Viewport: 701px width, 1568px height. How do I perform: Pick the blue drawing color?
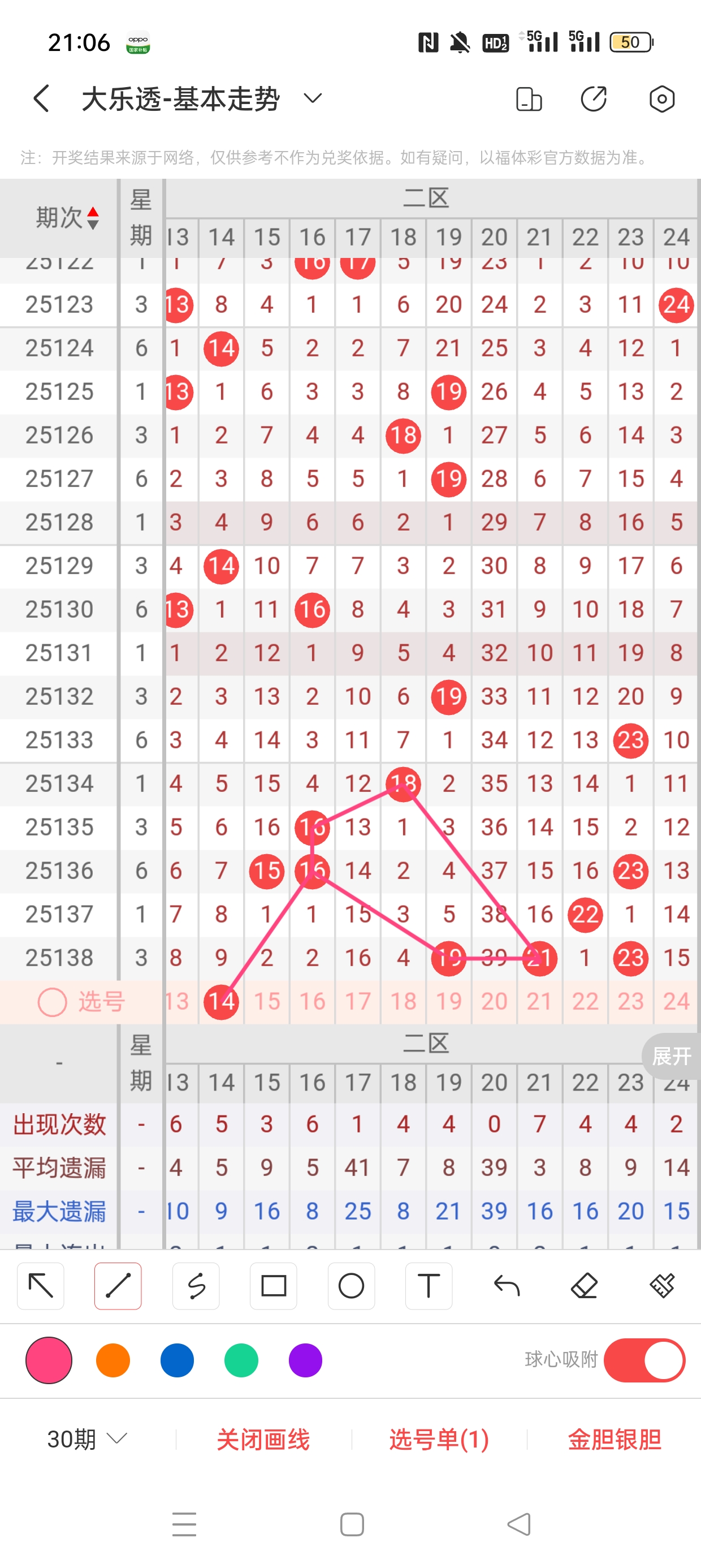(177, 1360)
